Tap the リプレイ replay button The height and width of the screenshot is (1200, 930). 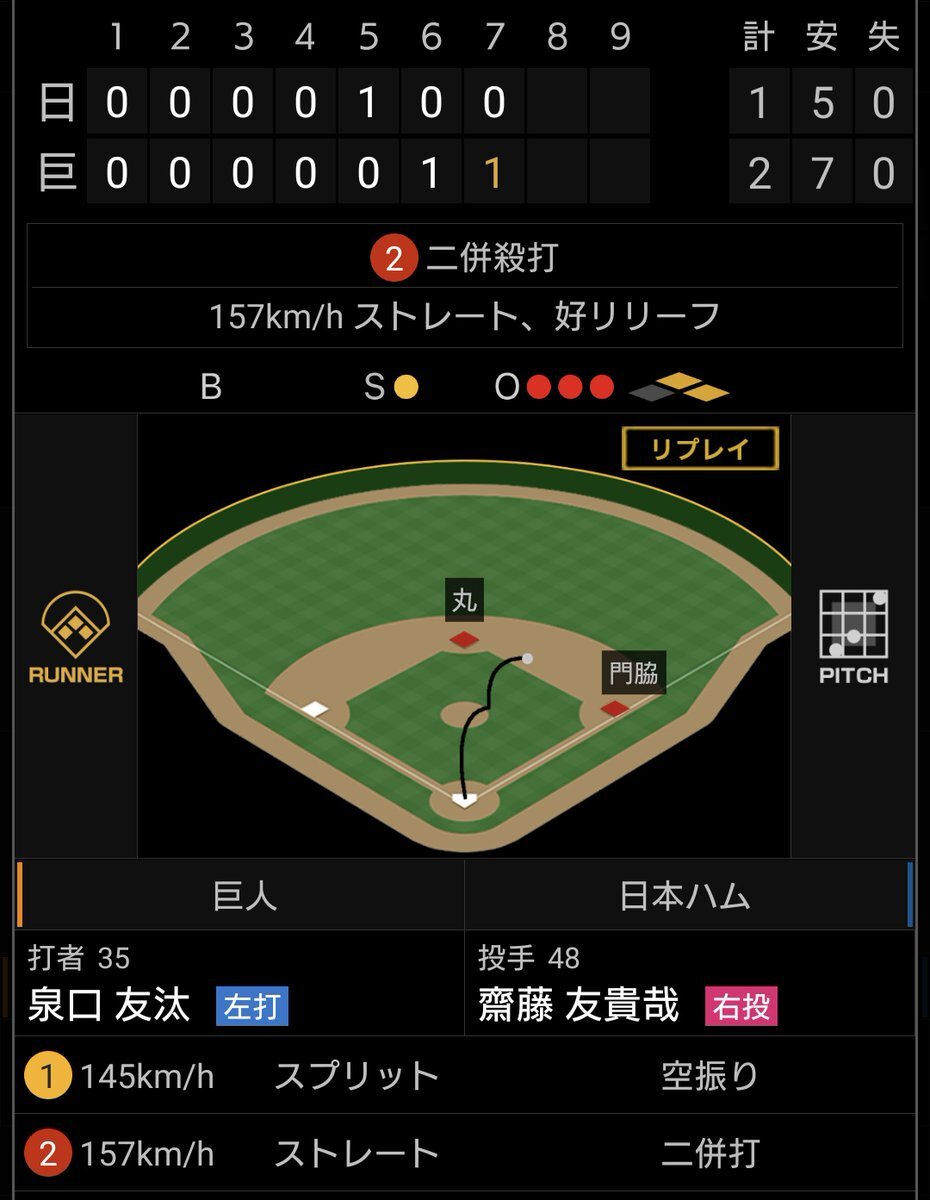700,449
